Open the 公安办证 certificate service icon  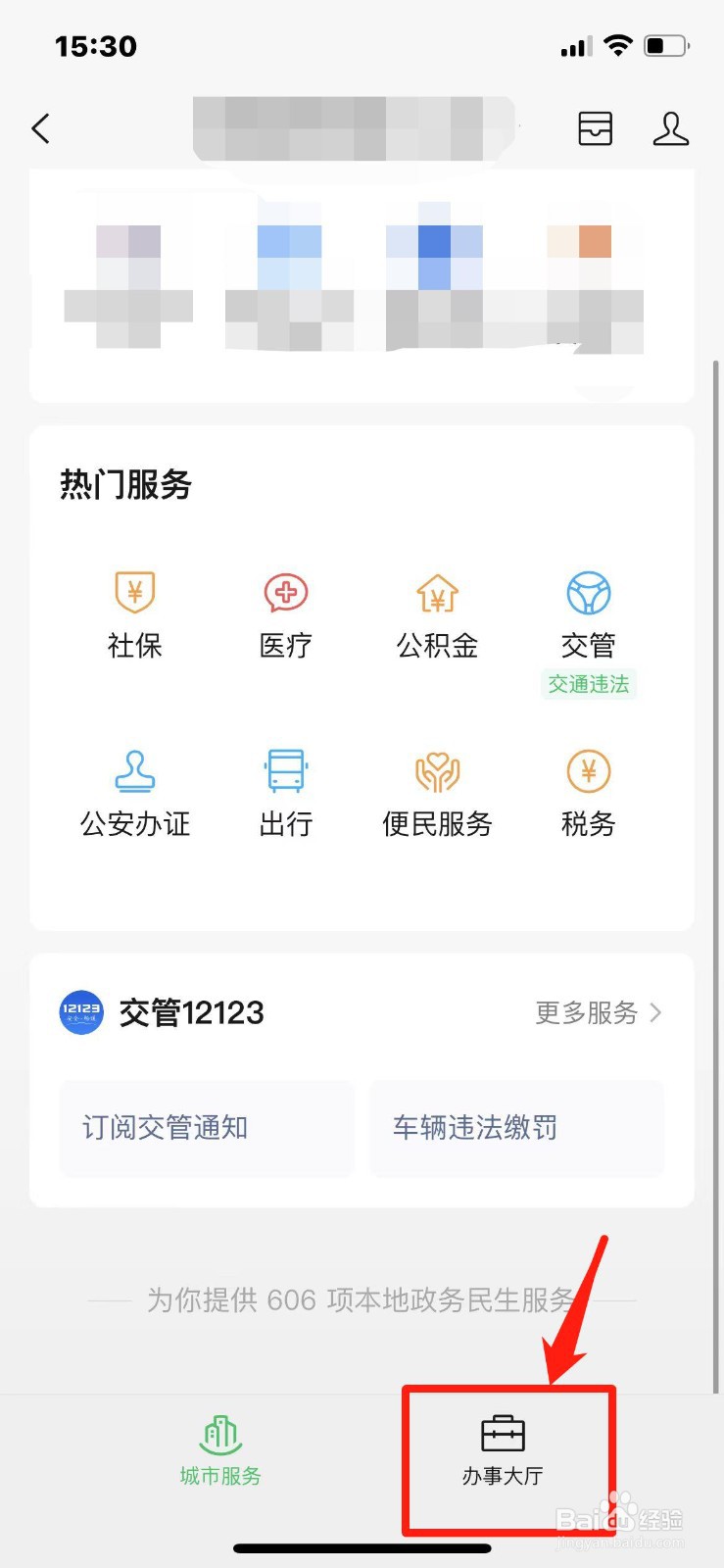134,792
